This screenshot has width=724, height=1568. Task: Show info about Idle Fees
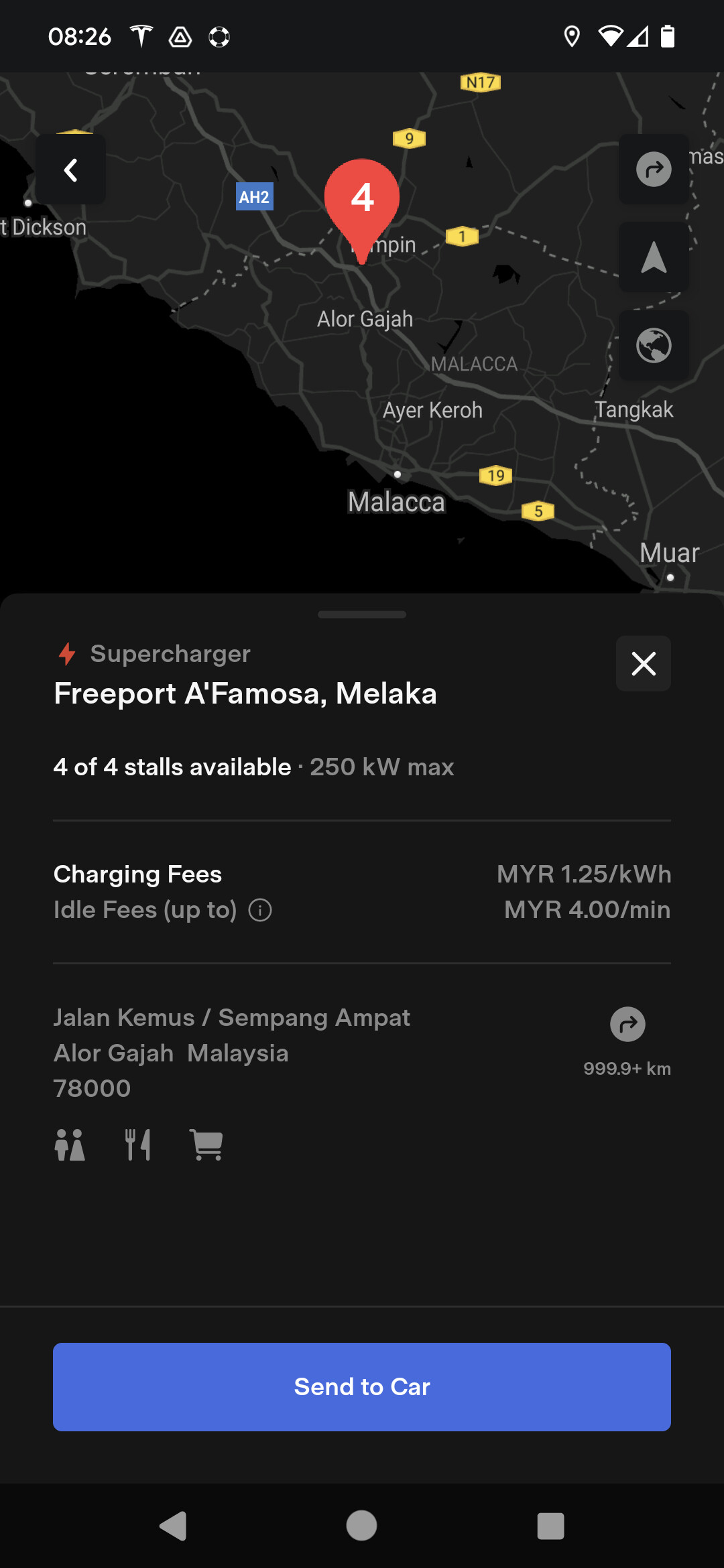[x=260, y=910]
